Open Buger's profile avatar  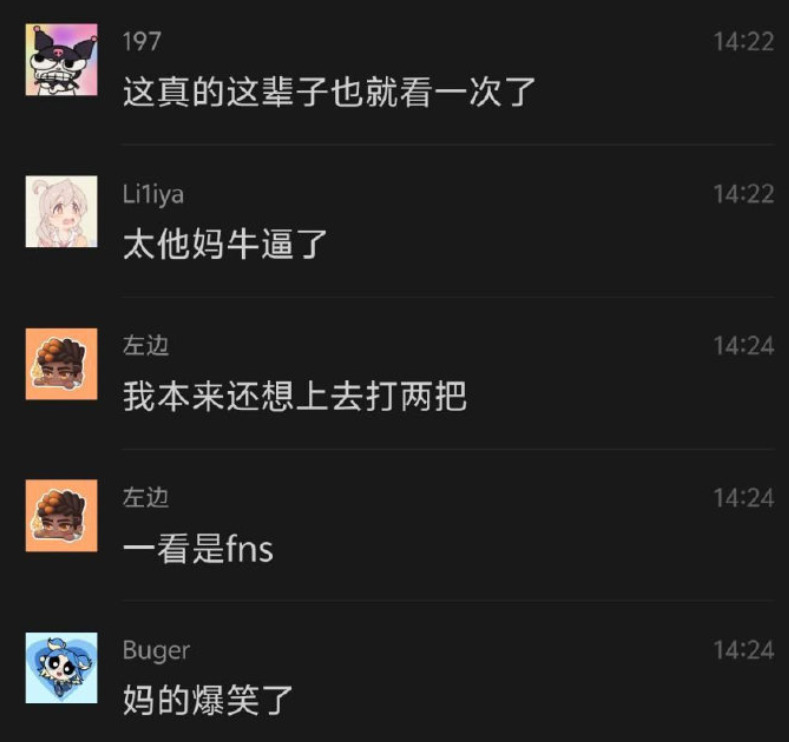point(61,667)
